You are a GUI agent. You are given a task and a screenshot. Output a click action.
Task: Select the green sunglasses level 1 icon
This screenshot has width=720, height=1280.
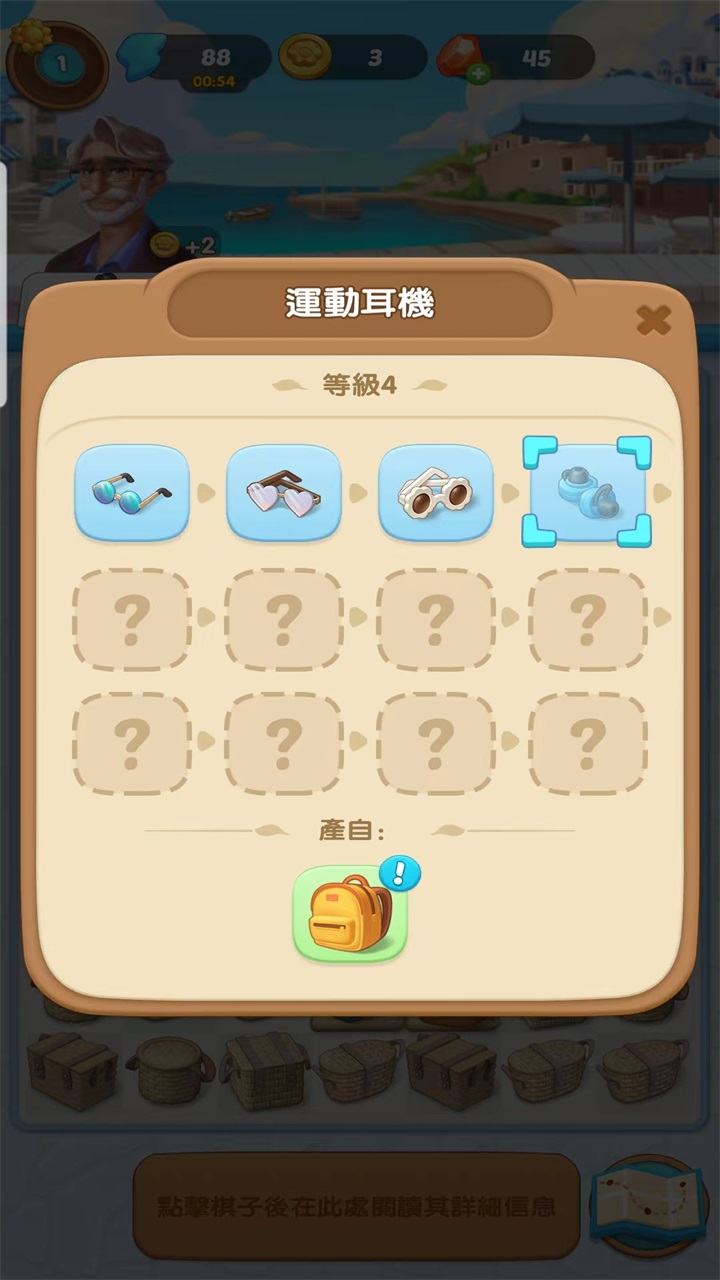coord(132,490)
